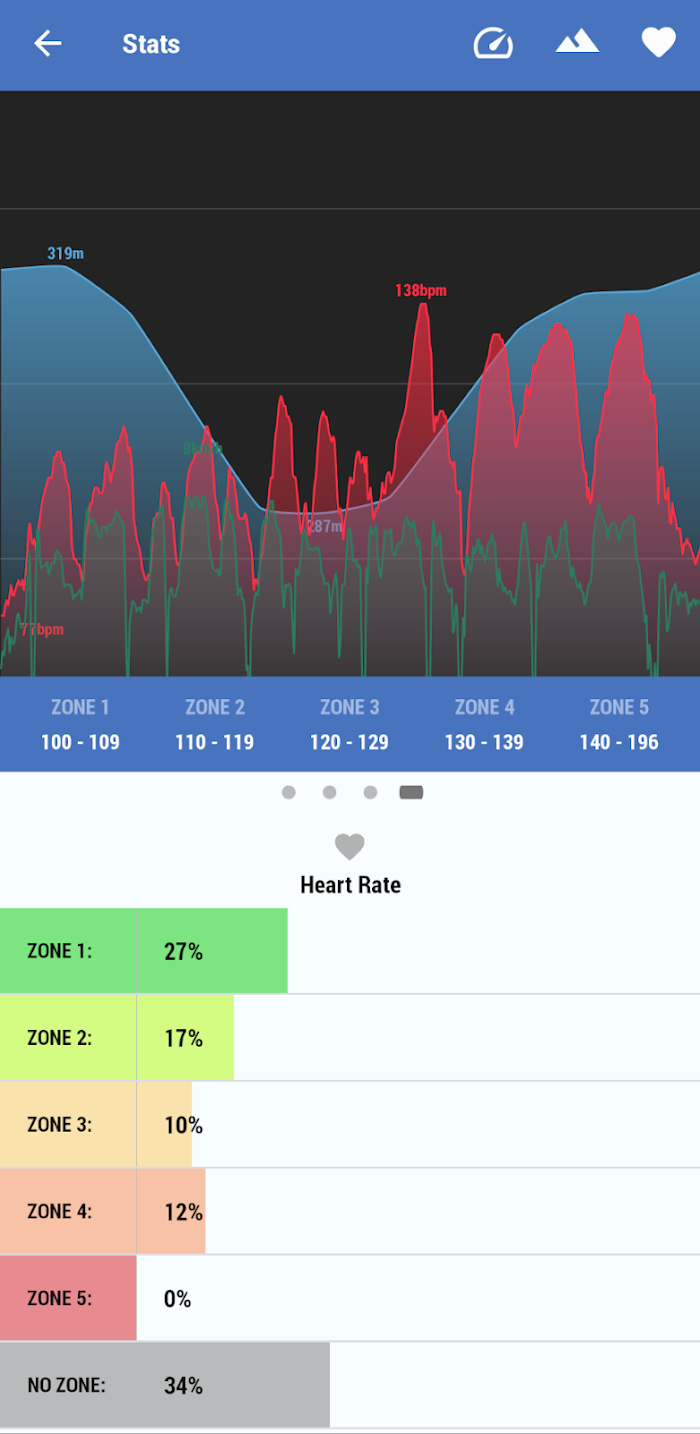Go back using the arrow icon
This screenshot has height=1434, width=700.
(47, 43)
